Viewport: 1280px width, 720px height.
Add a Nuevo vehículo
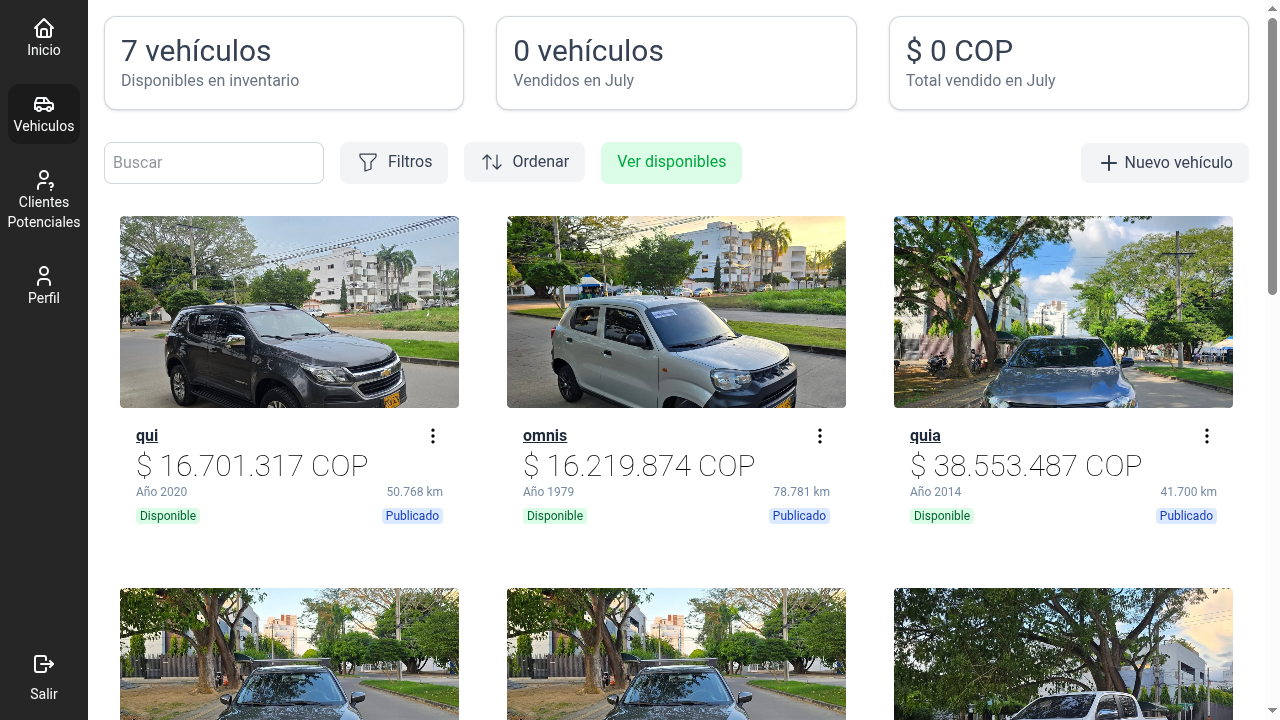(x=1164, y=163)
